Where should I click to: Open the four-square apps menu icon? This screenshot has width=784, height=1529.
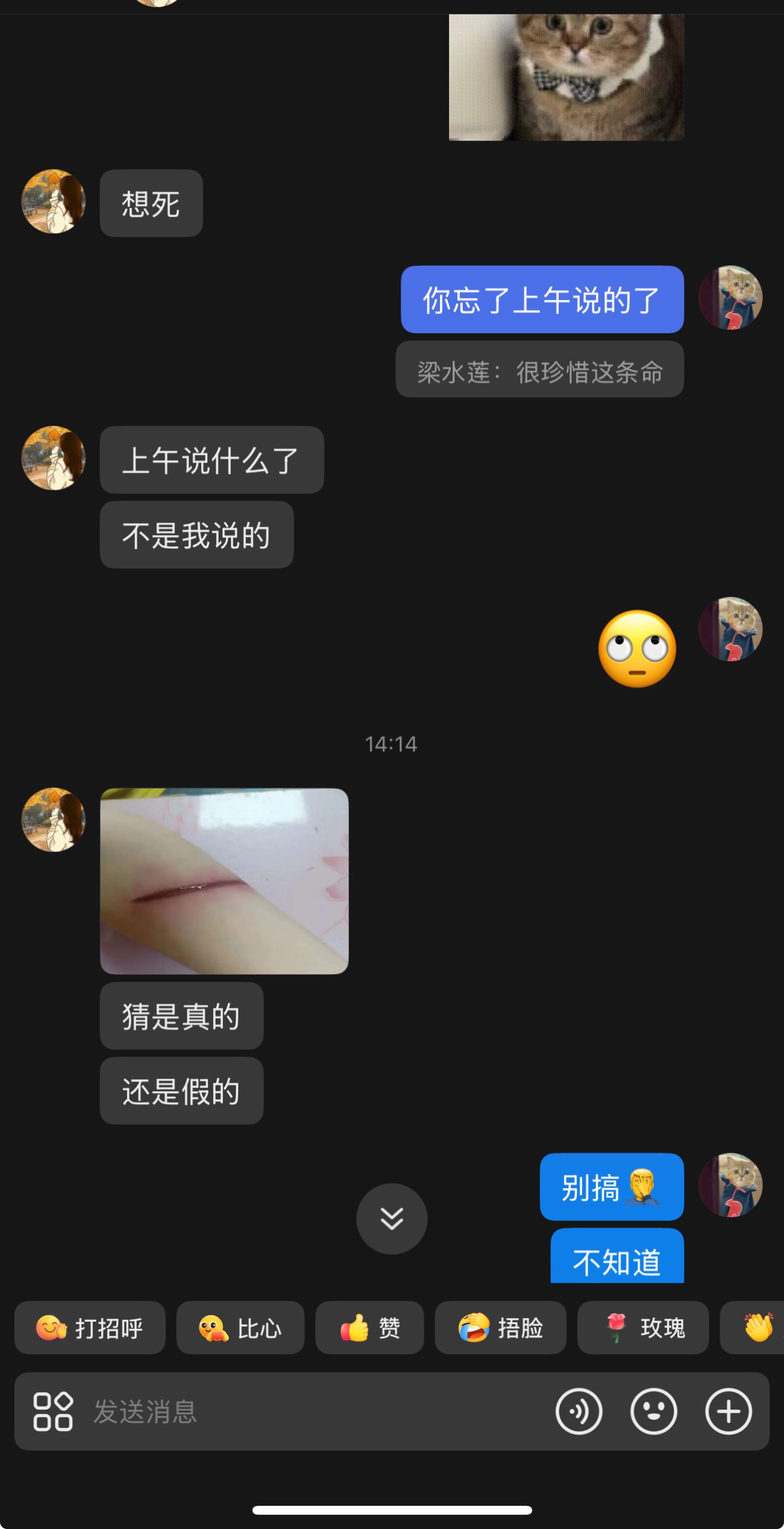pyautogui.click(x=53, y=1411)
